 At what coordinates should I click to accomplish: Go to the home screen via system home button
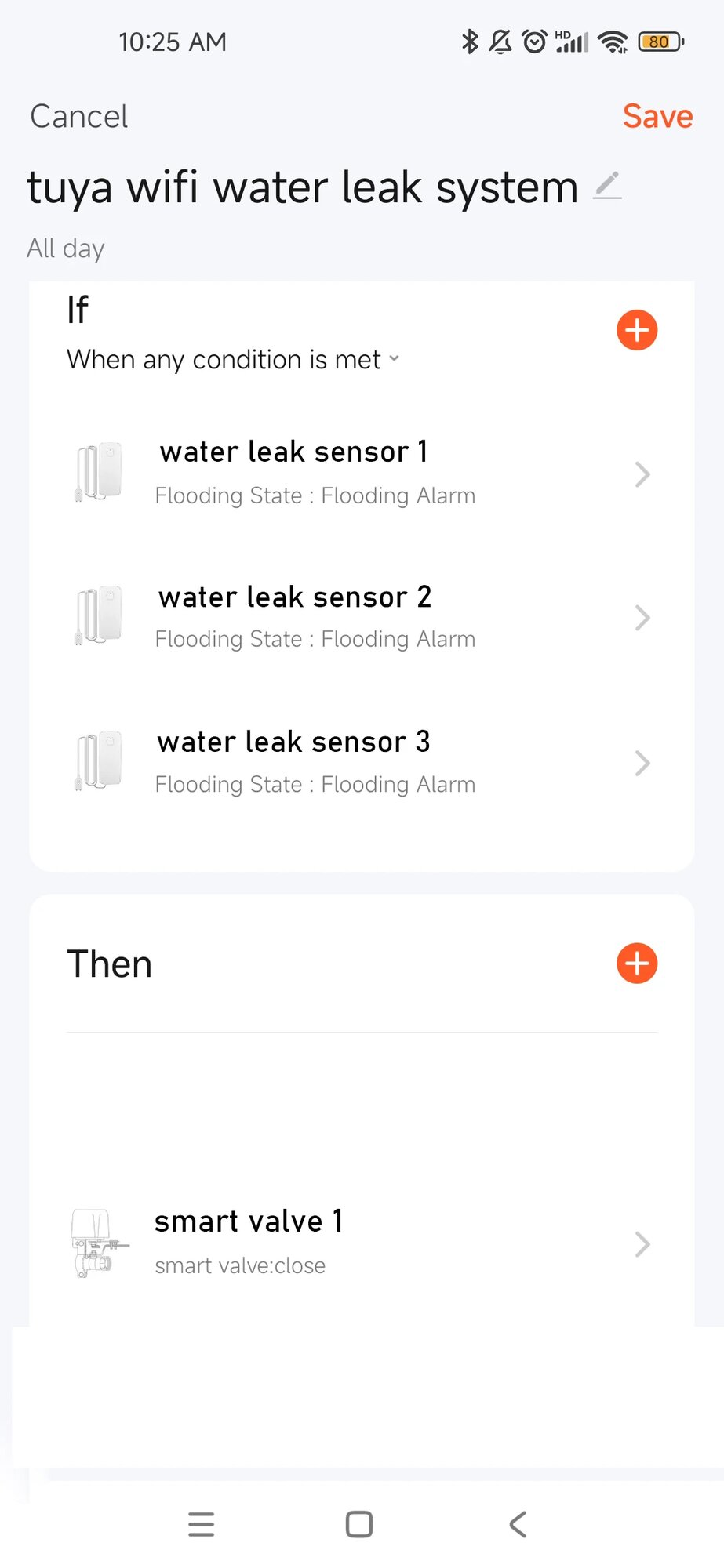pyautogui.click(x=359, y=1524)
